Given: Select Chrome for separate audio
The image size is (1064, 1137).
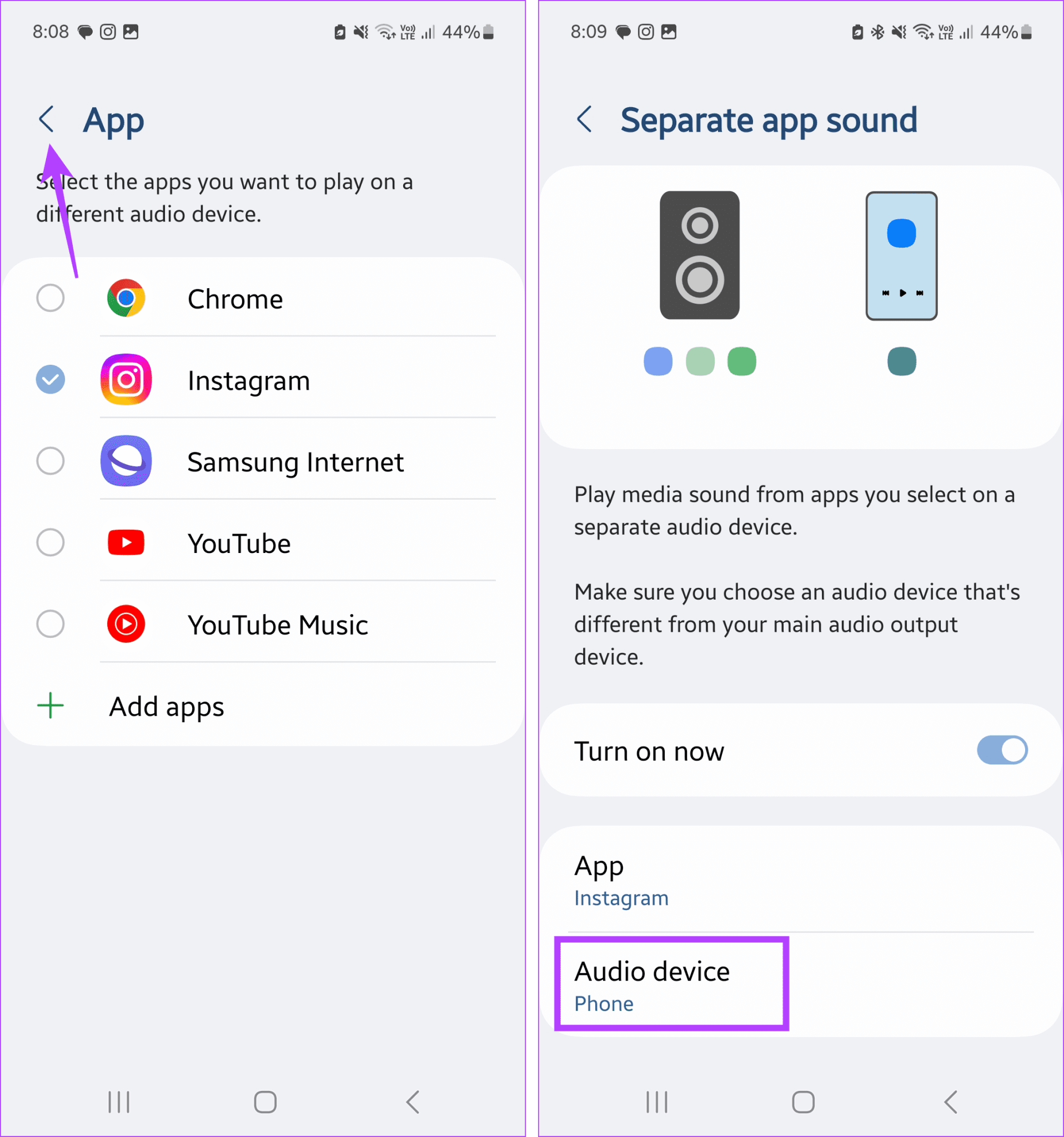Looking at the screenshot, I should 51,298.
